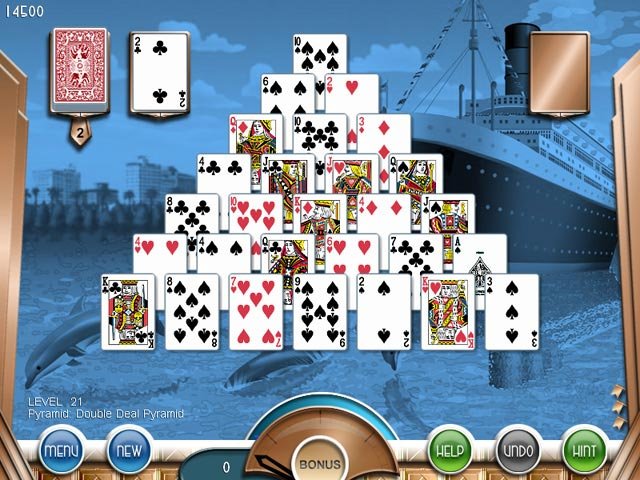Screen dimensions: 640x480
Task: Select the 2 of clubs waste card
Action: click(159, 70)
